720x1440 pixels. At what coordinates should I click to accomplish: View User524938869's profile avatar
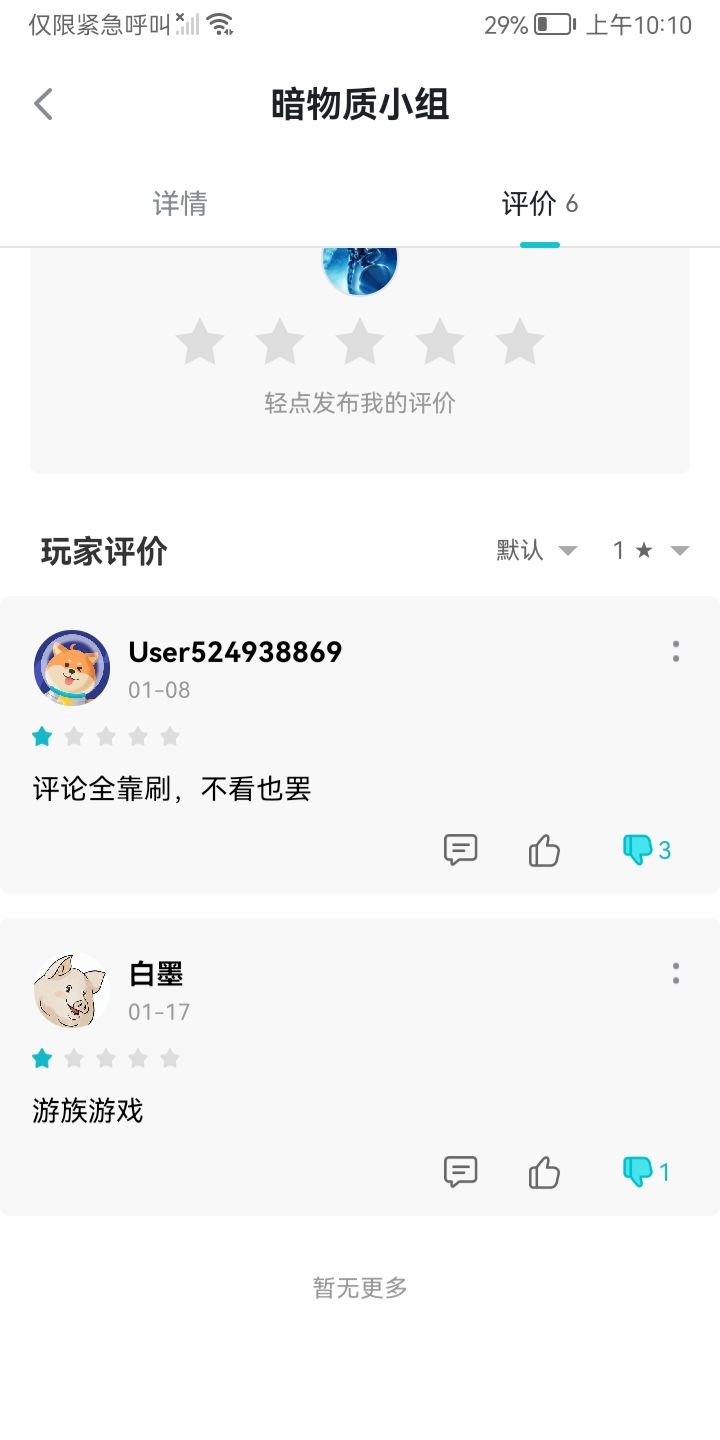pyautogui.click(x=72, y=668)
